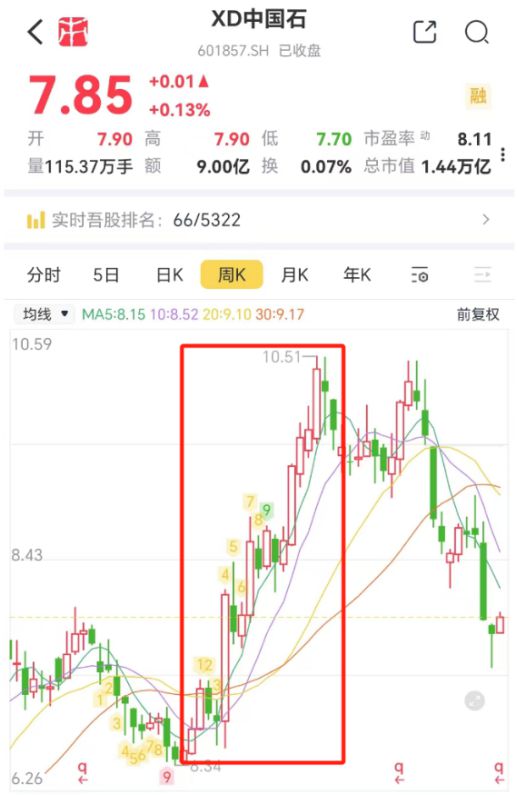Switch to the 年K chart tab
The width and height of the screenshot is (517, 795).
pyautogui.click(x=357, y=275)
